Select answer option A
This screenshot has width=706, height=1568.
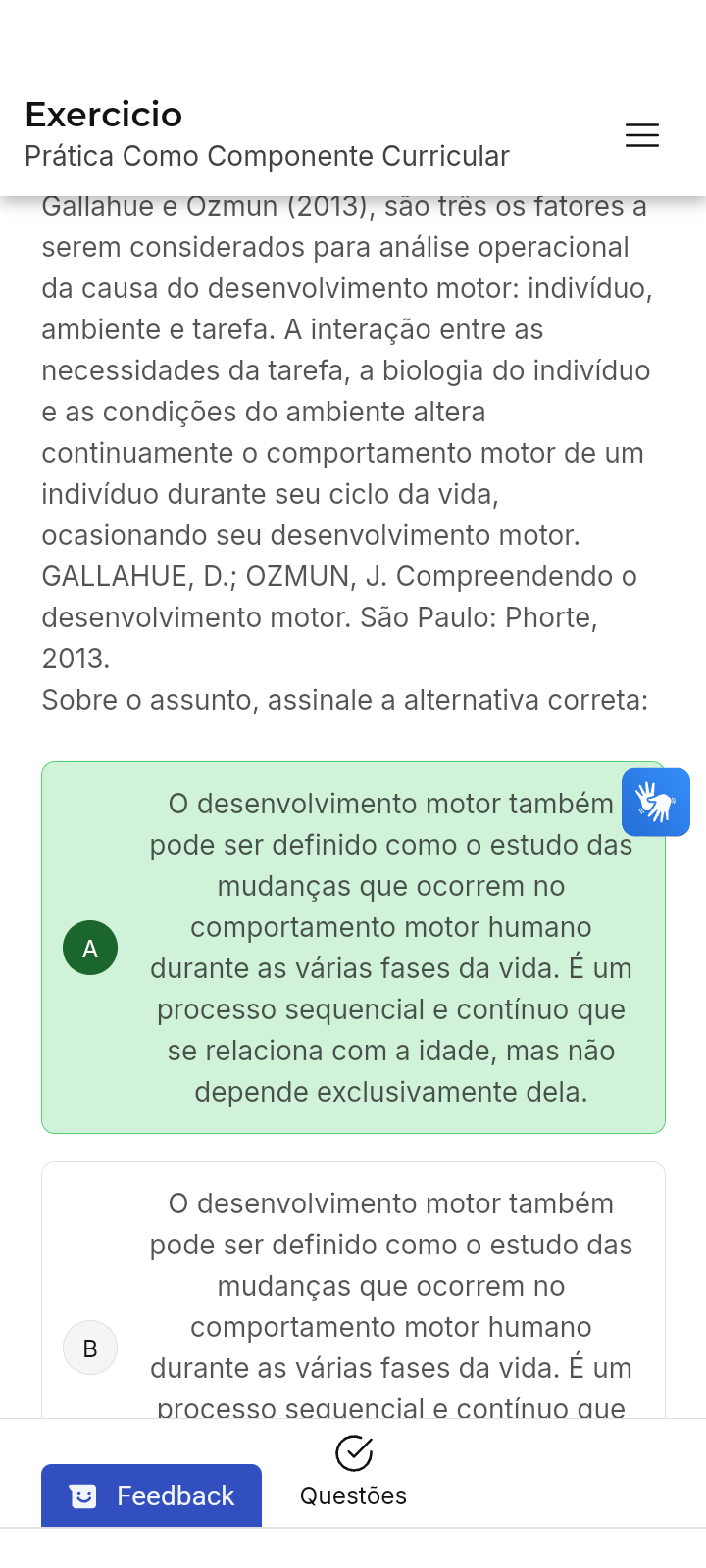click(x=90, y=948)
